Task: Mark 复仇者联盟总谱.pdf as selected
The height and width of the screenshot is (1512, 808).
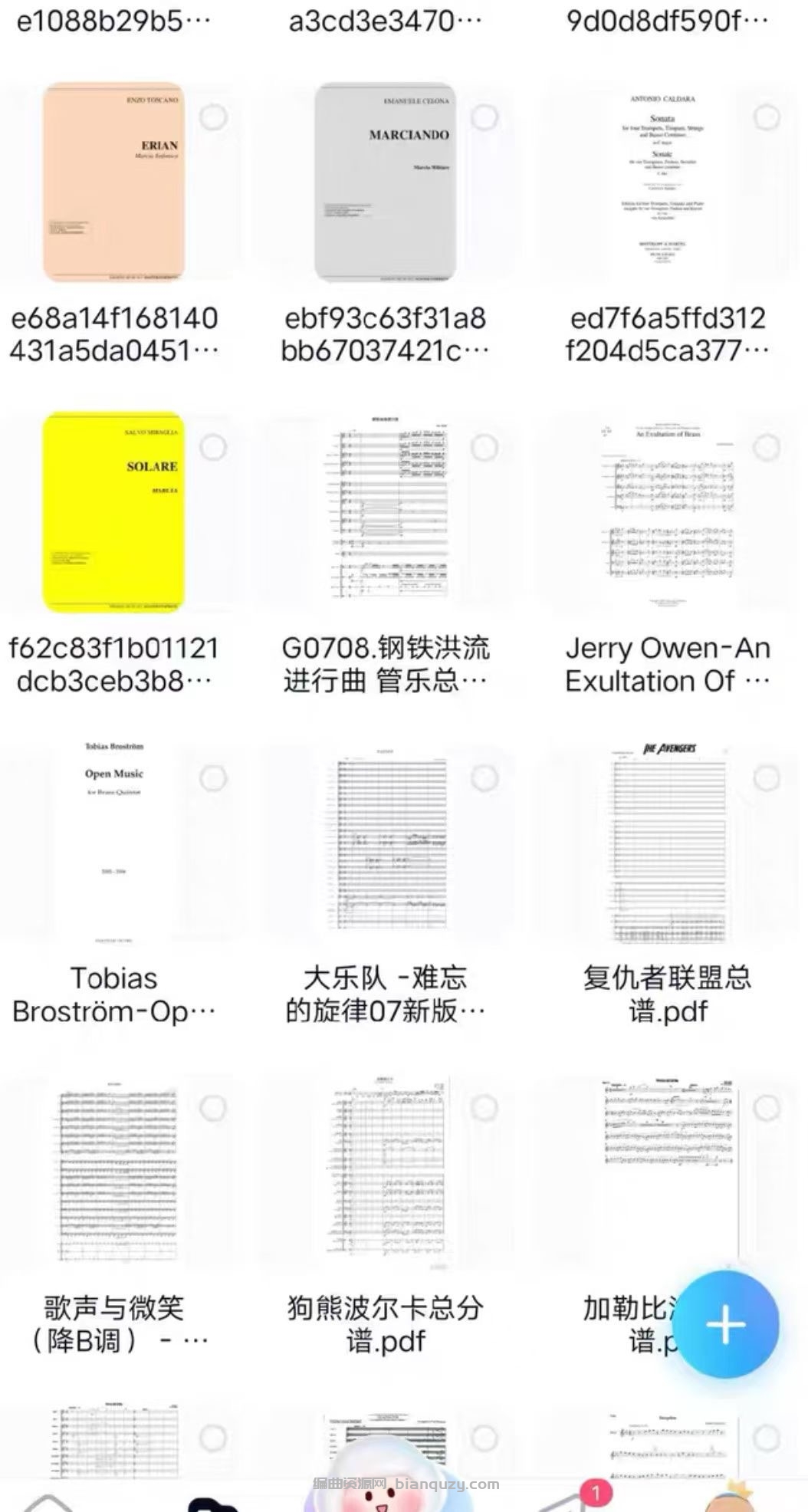Action: 766,778
